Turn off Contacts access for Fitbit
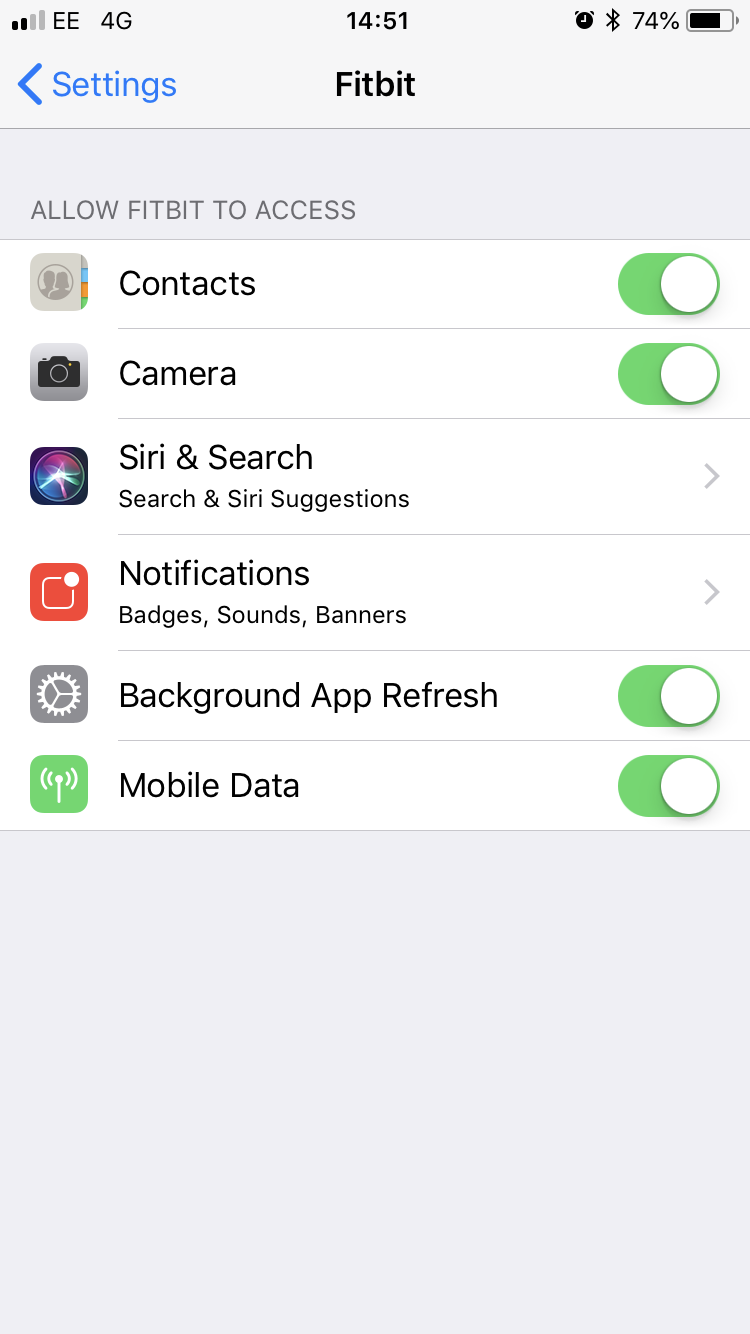Screen dimensions: 750x1334 click(668, 284)
